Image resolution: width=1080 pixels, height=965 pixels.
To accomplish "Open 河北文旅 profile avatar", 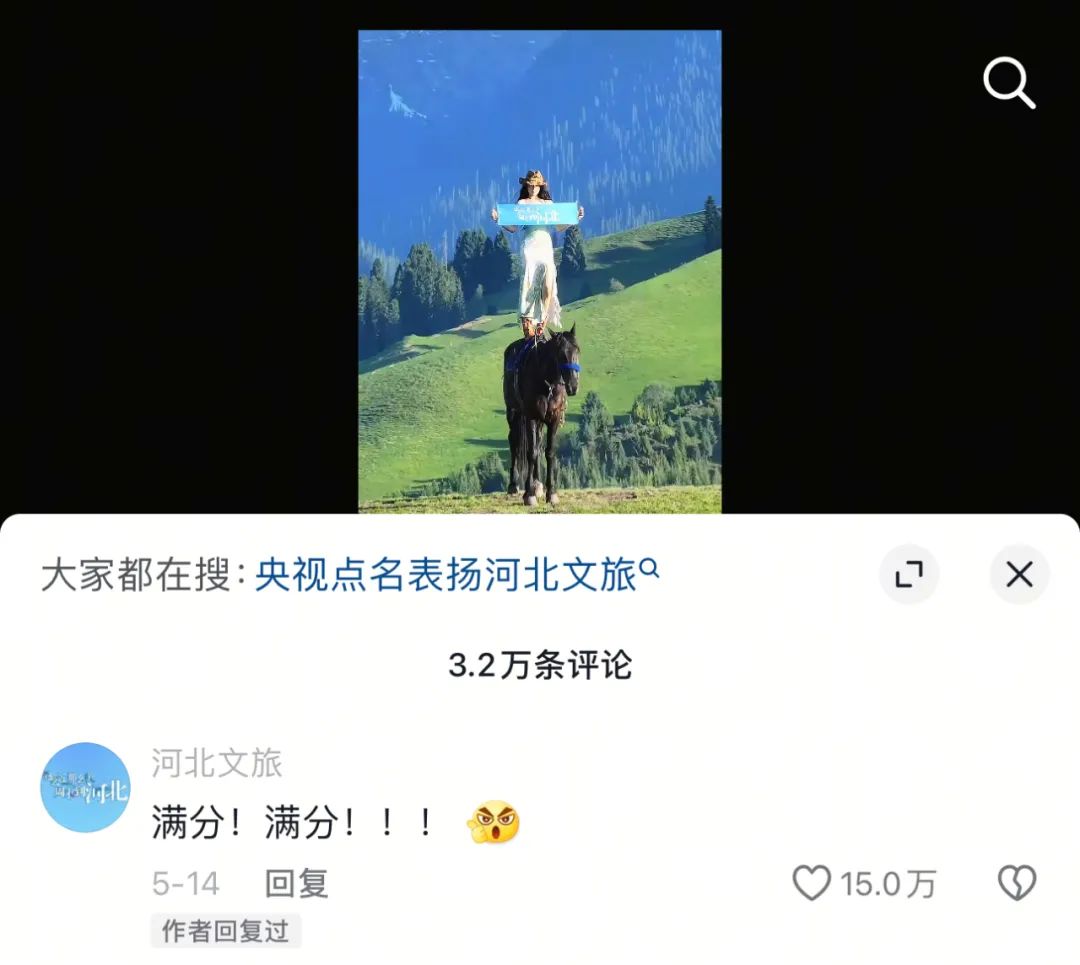I will pos(85,787).
